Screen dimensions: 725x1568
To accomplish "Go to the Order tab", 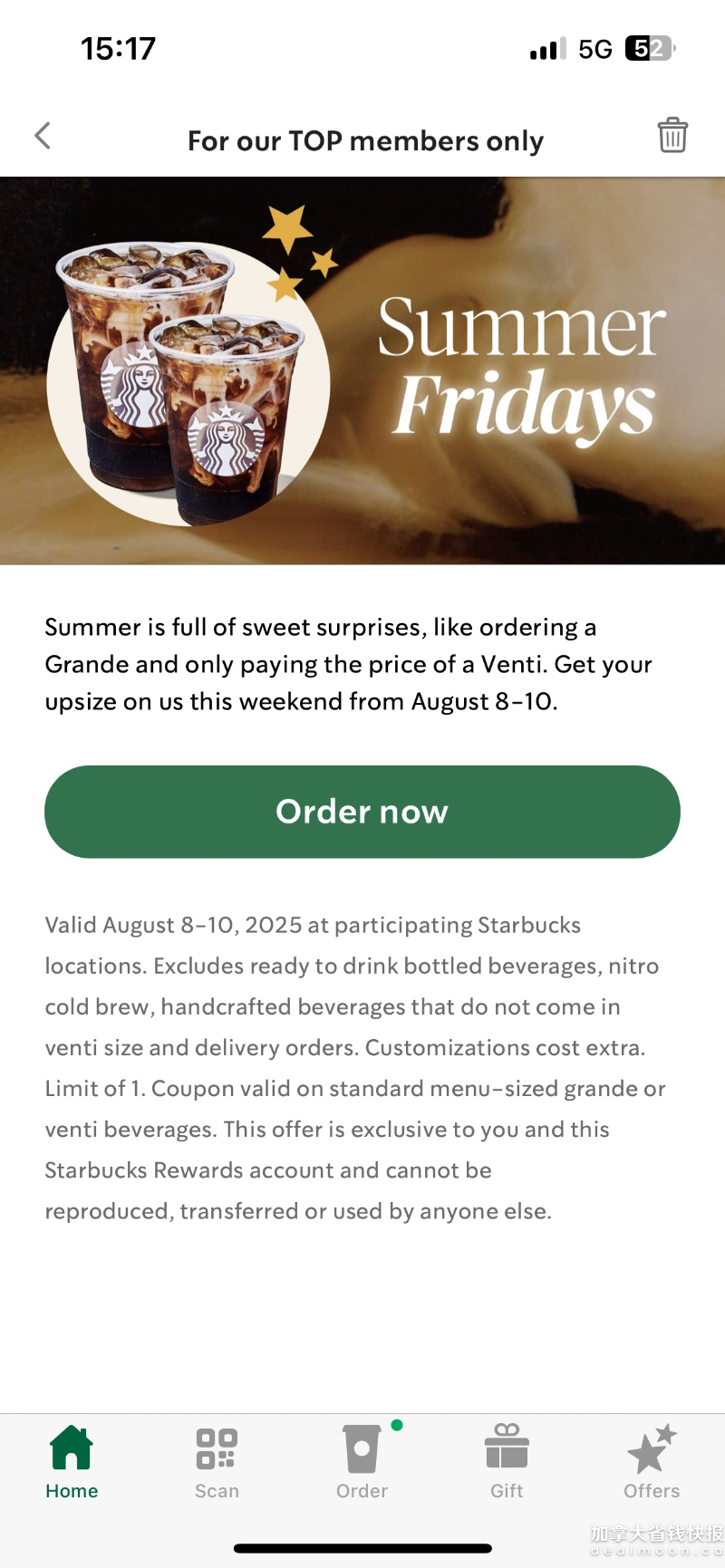I will click(x=362, y=1460).
